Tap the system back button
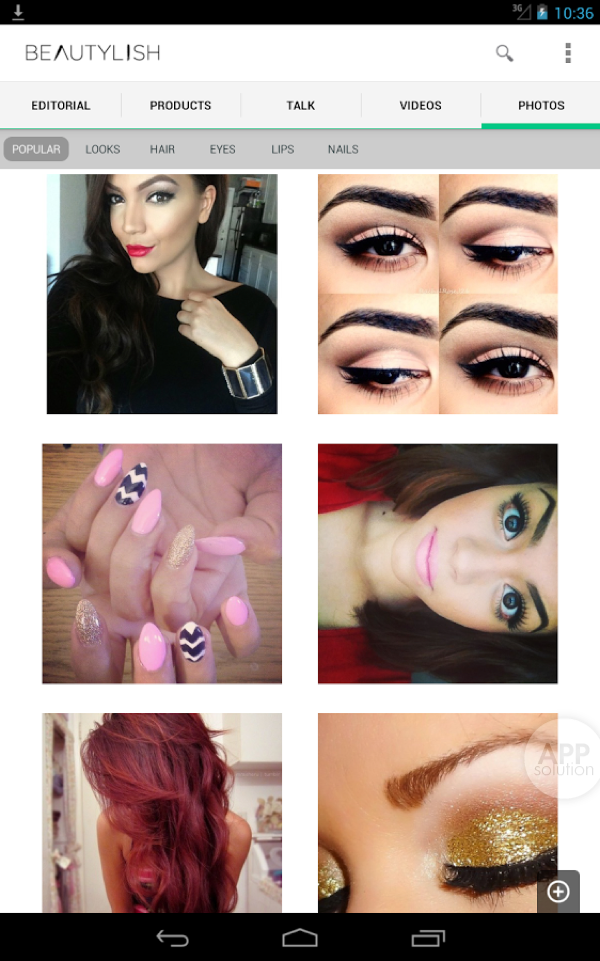Viewport: 600px width, 961px height. [172, 938]
